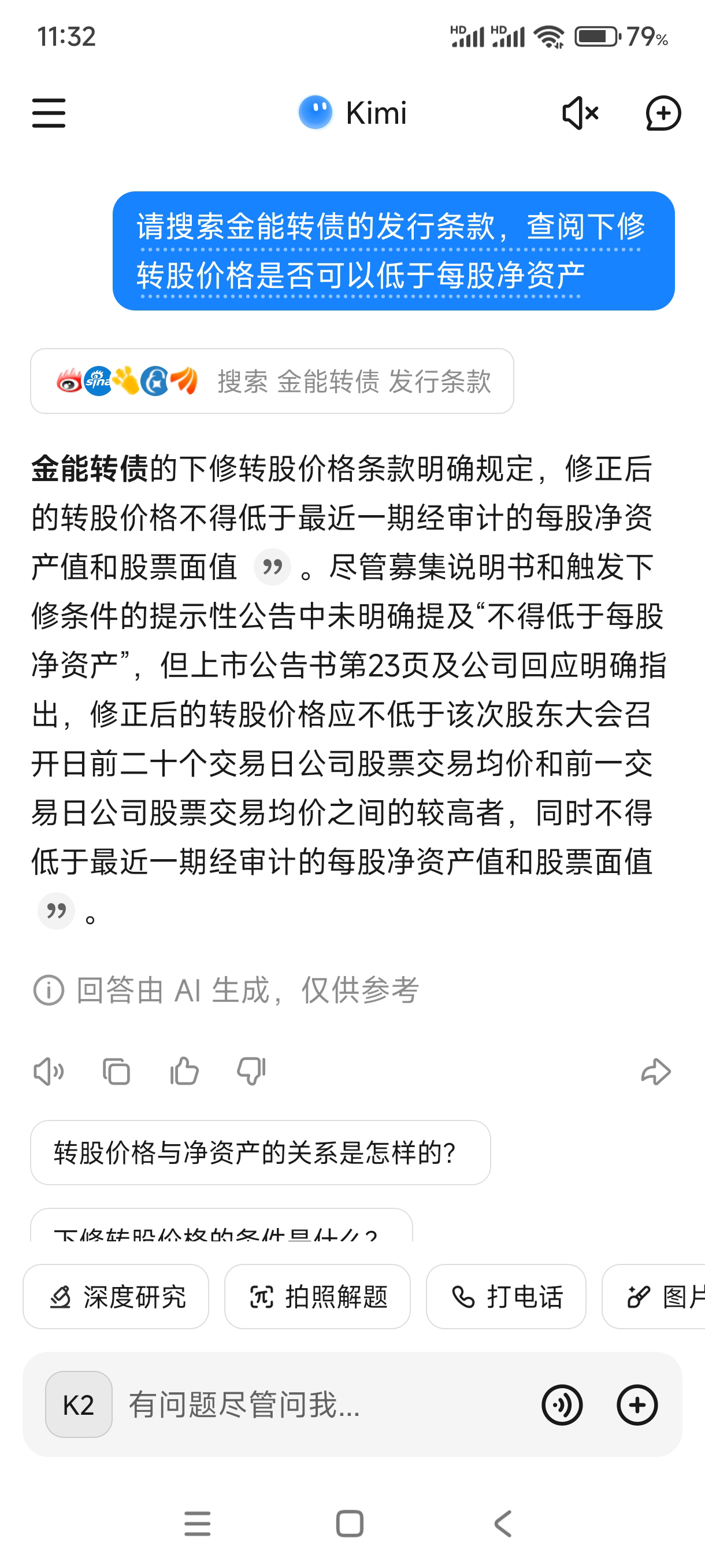Select the 深度研究 chip

[x=116, y=1296]
